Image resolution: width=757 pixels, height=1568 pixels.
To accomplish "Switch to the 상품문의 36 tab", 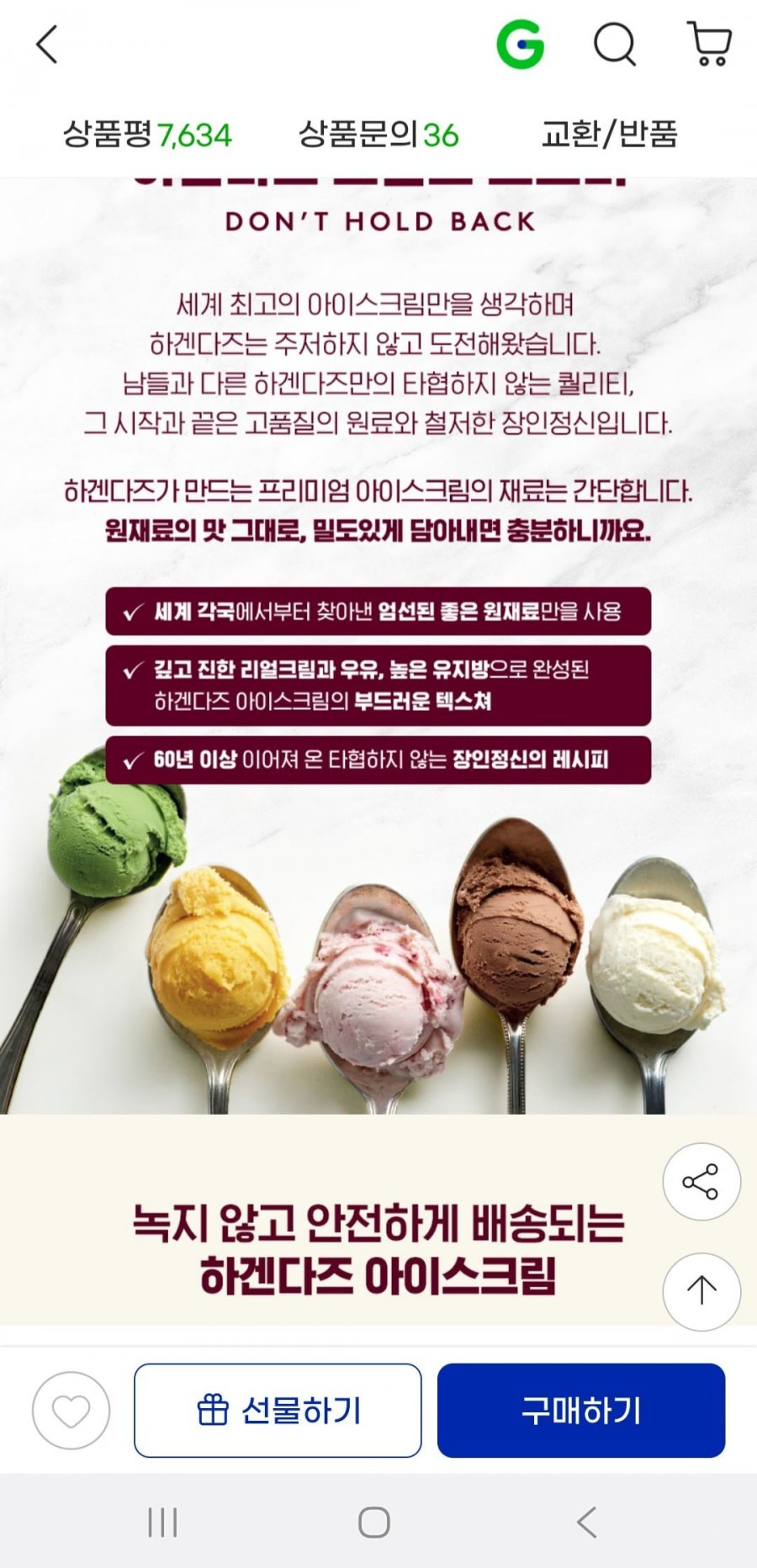I will point(378,135).
